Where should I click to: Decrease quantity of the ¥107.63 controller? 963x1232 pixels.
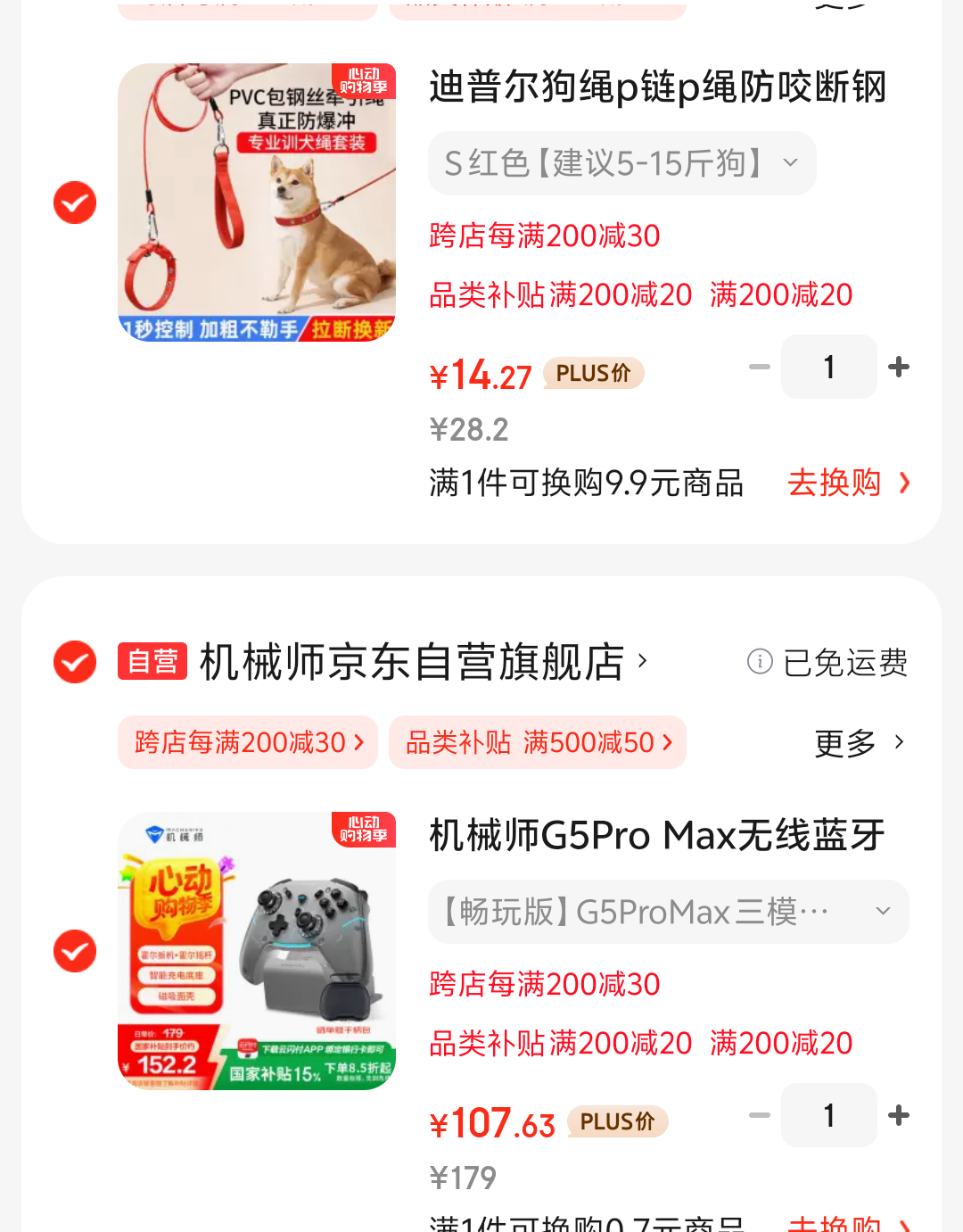click(x=760, y=1115)
